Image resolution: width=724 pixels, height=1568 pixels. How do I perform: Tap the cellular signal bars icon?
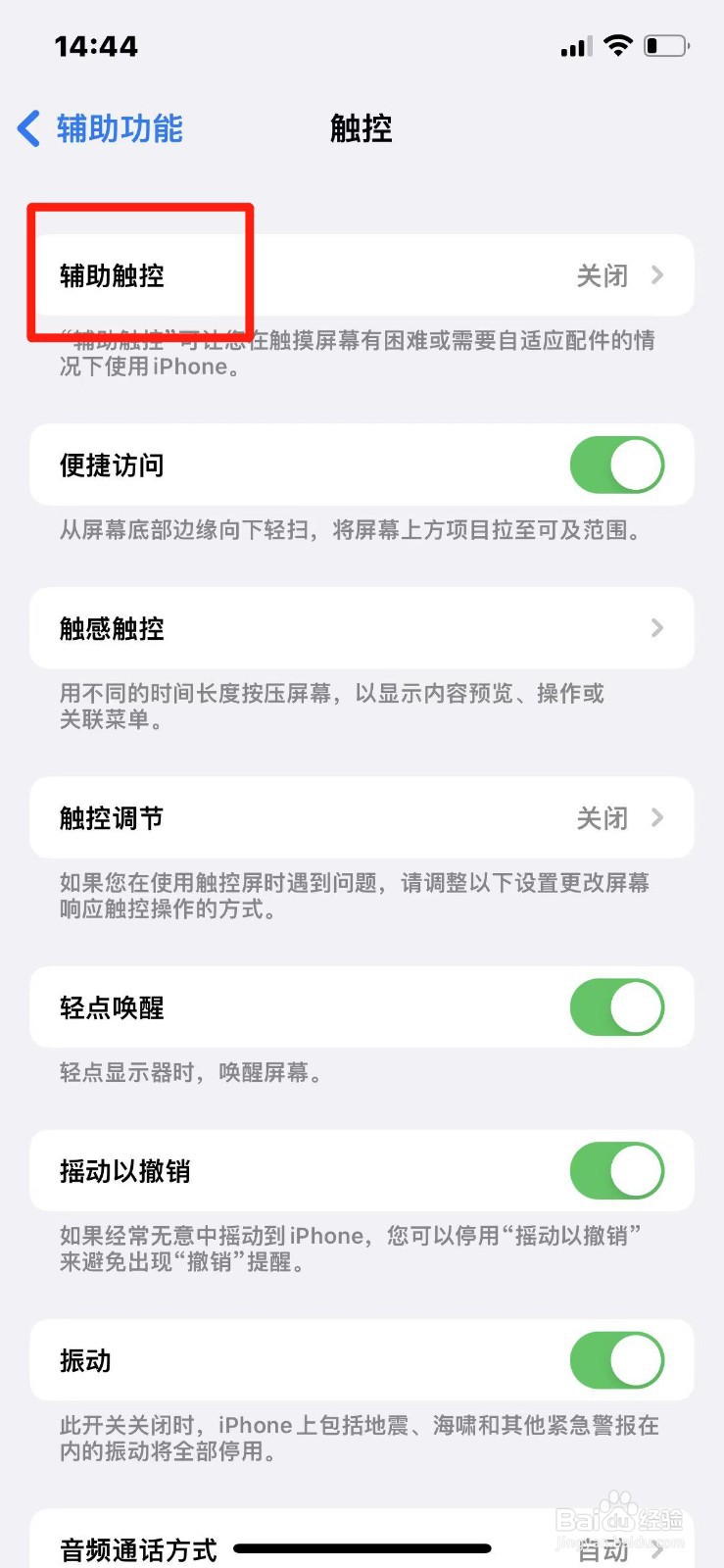(577, 45)
